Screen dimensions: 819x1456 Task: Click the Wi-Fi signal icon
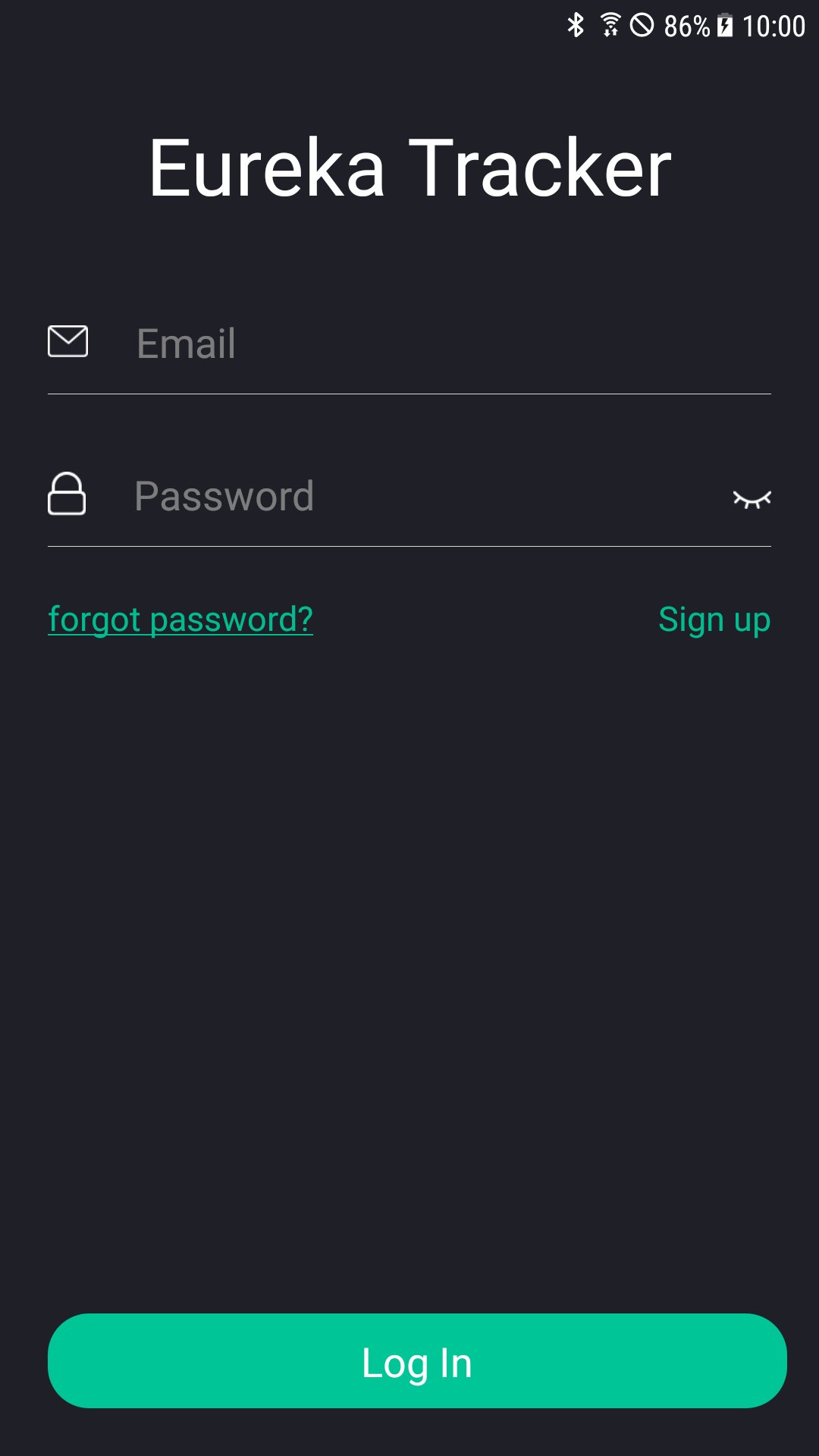(610, 24)
